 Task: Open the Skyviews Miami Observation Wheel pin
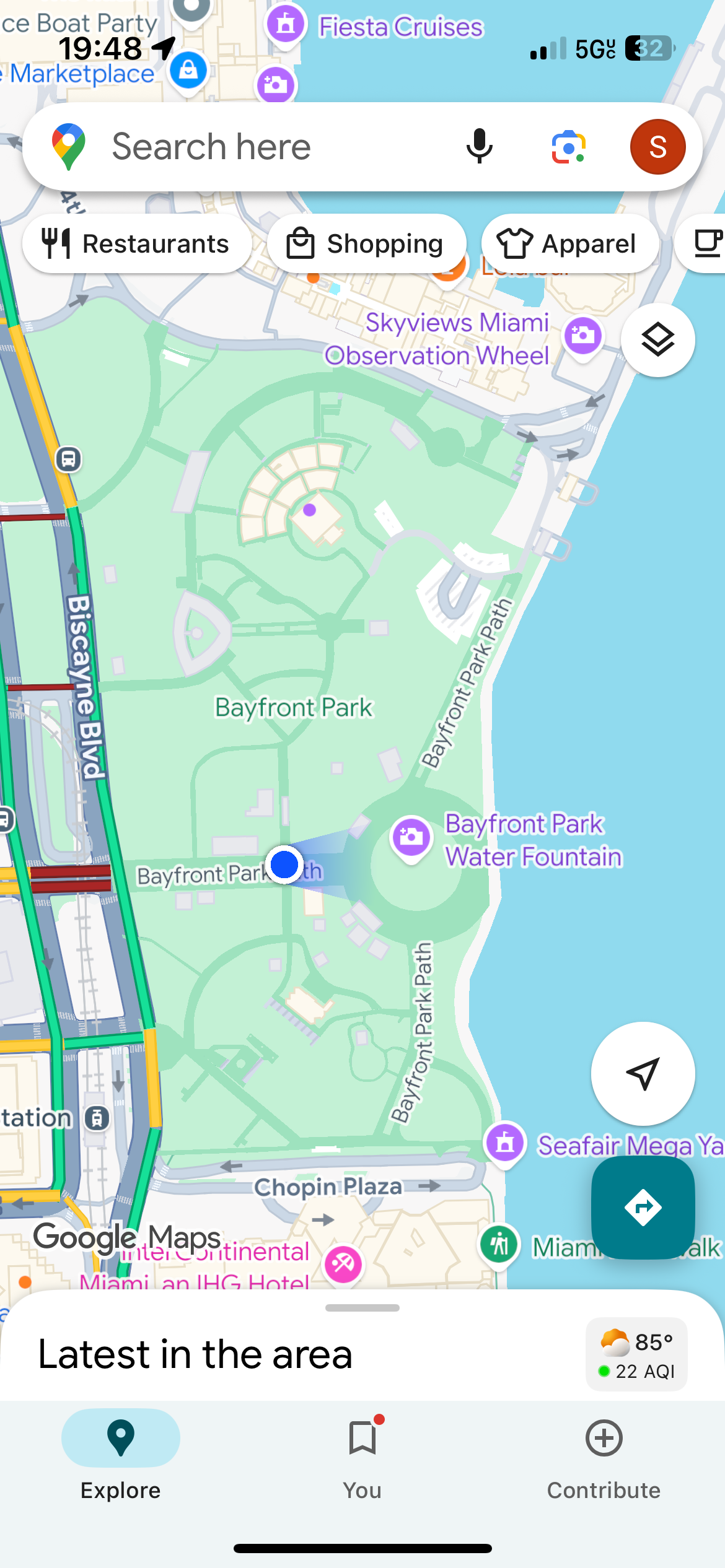[x=582, y=335]
